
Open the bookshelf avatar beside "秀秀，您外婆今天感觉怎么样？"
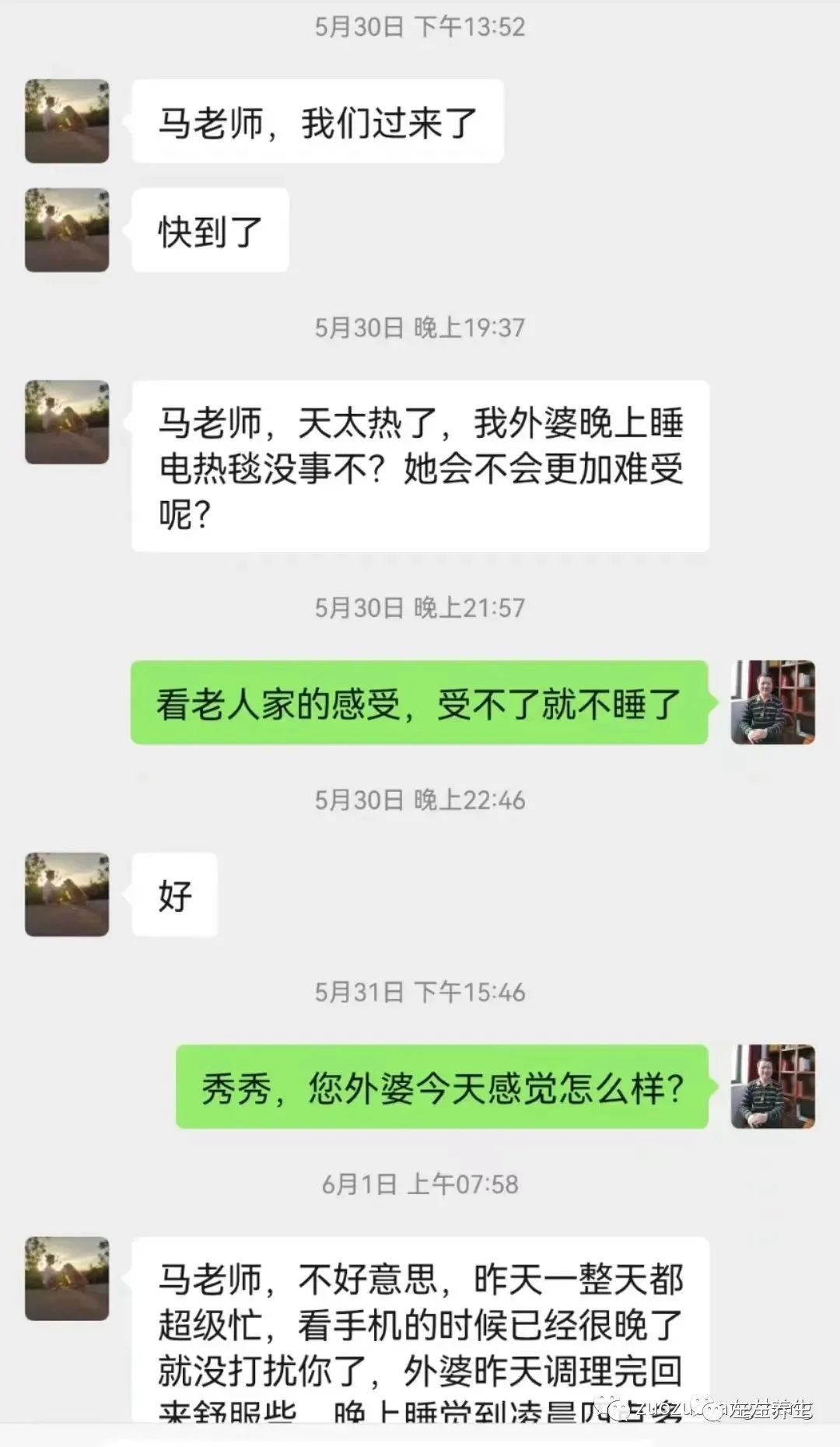pyautogui.click(x=772, y=1085)
